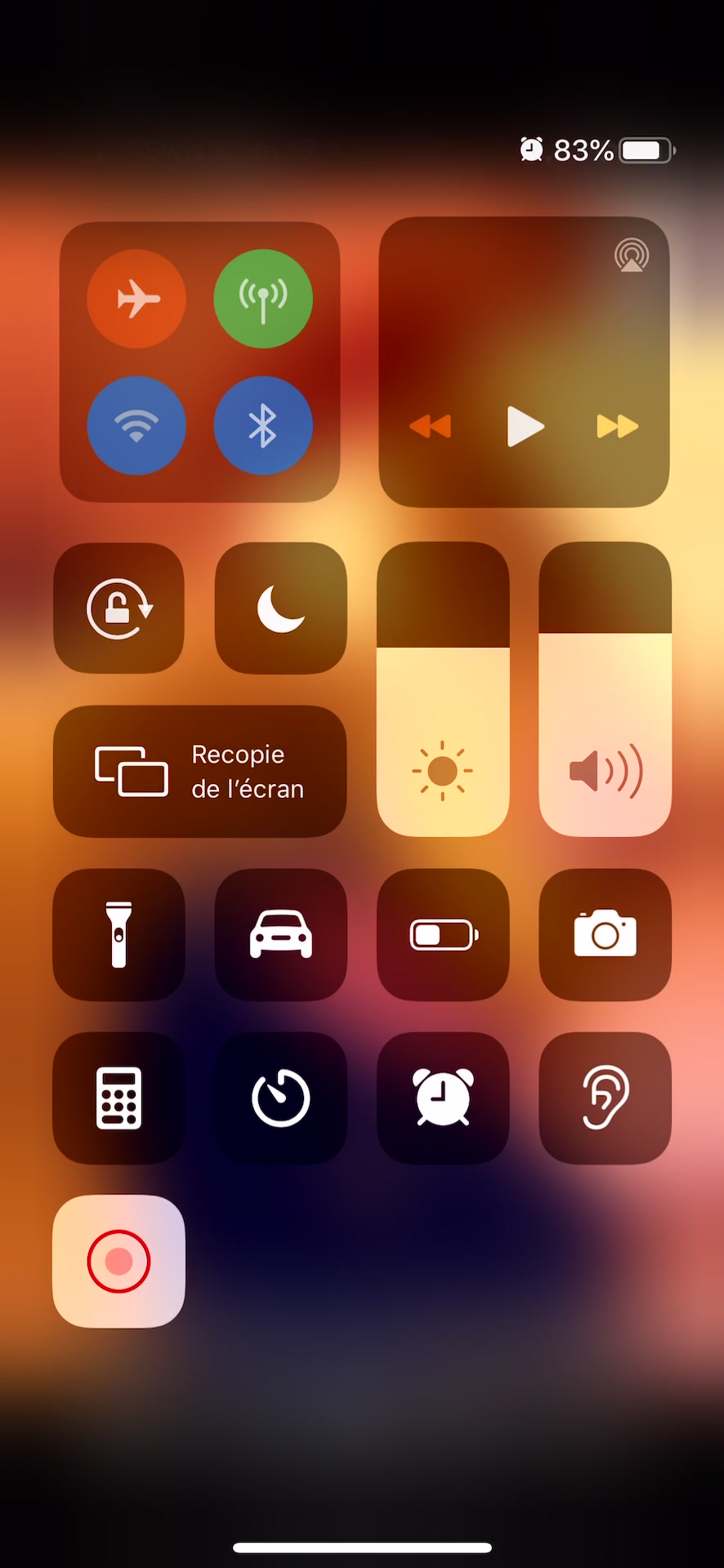724x1568 pixels.
Task: Toggle cellular data off
Action: coord(263,299)
